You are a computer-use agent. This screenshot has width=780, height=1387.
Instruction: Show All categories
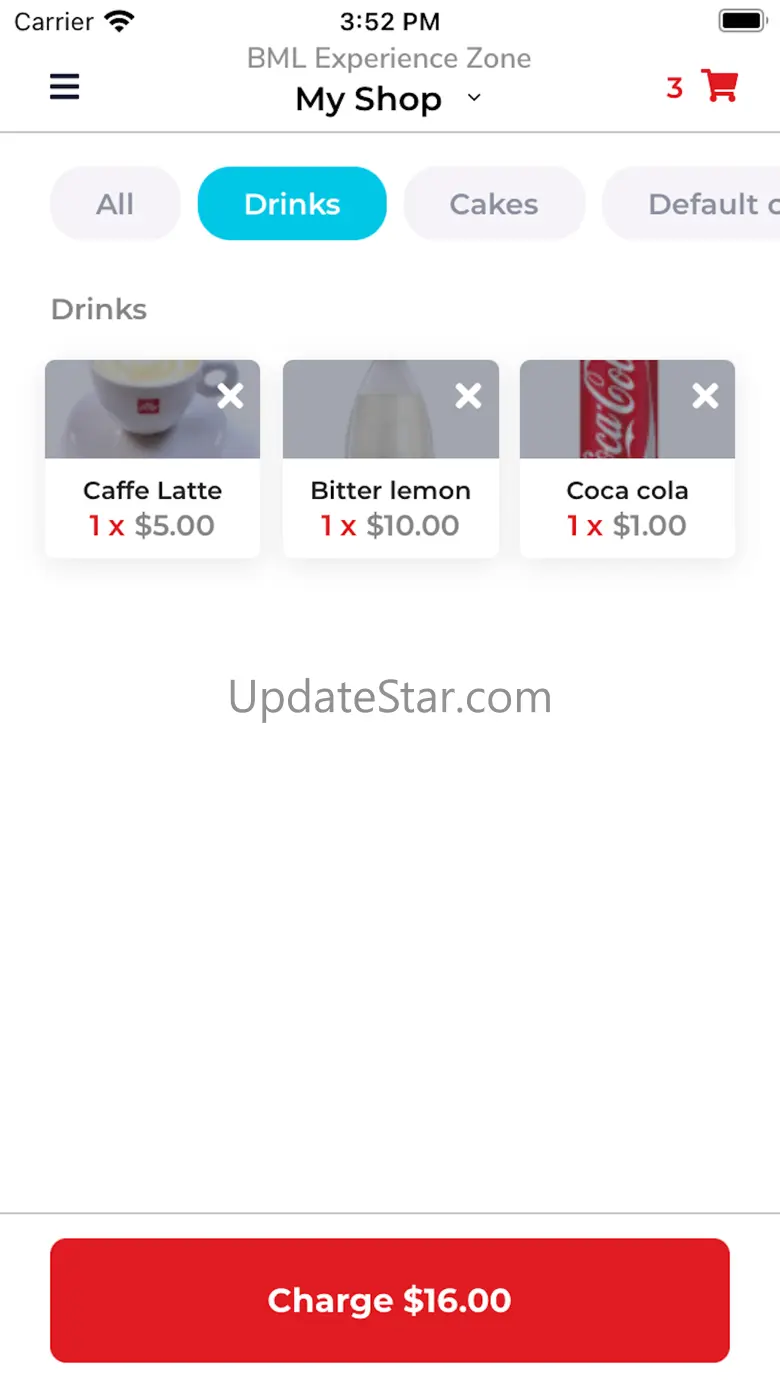[x=115, y=204]
